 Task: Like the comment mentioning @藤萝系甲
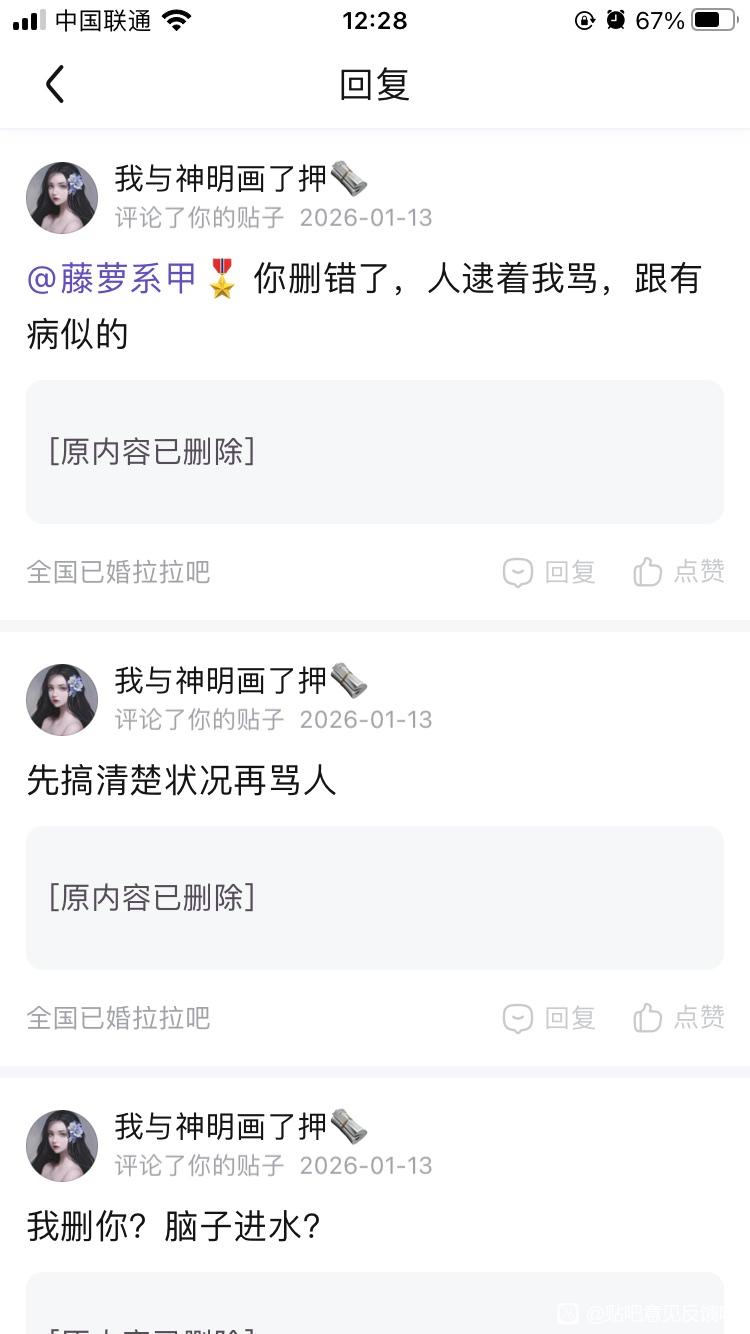pos(679,572)
